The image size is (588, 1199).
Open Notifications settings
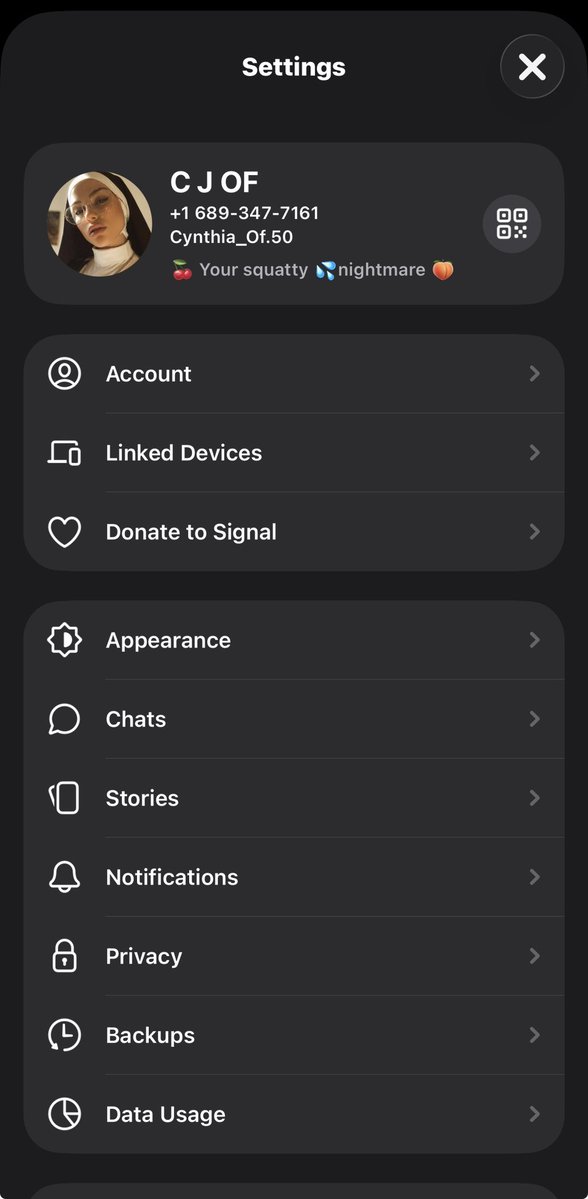tap(294, 877)
